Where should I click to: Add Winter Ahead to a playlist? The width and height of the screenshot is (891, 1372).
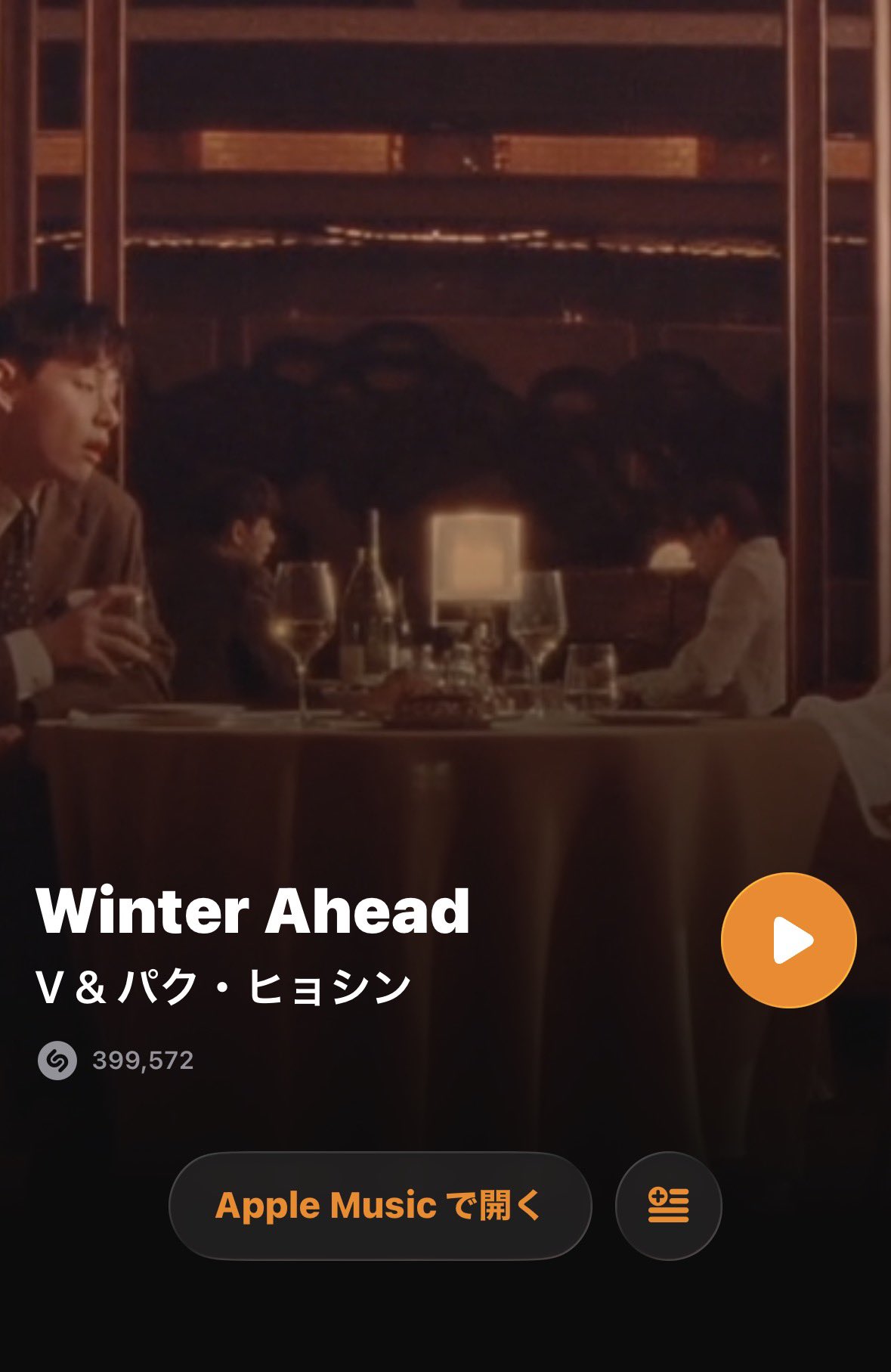pos(668,1206)
